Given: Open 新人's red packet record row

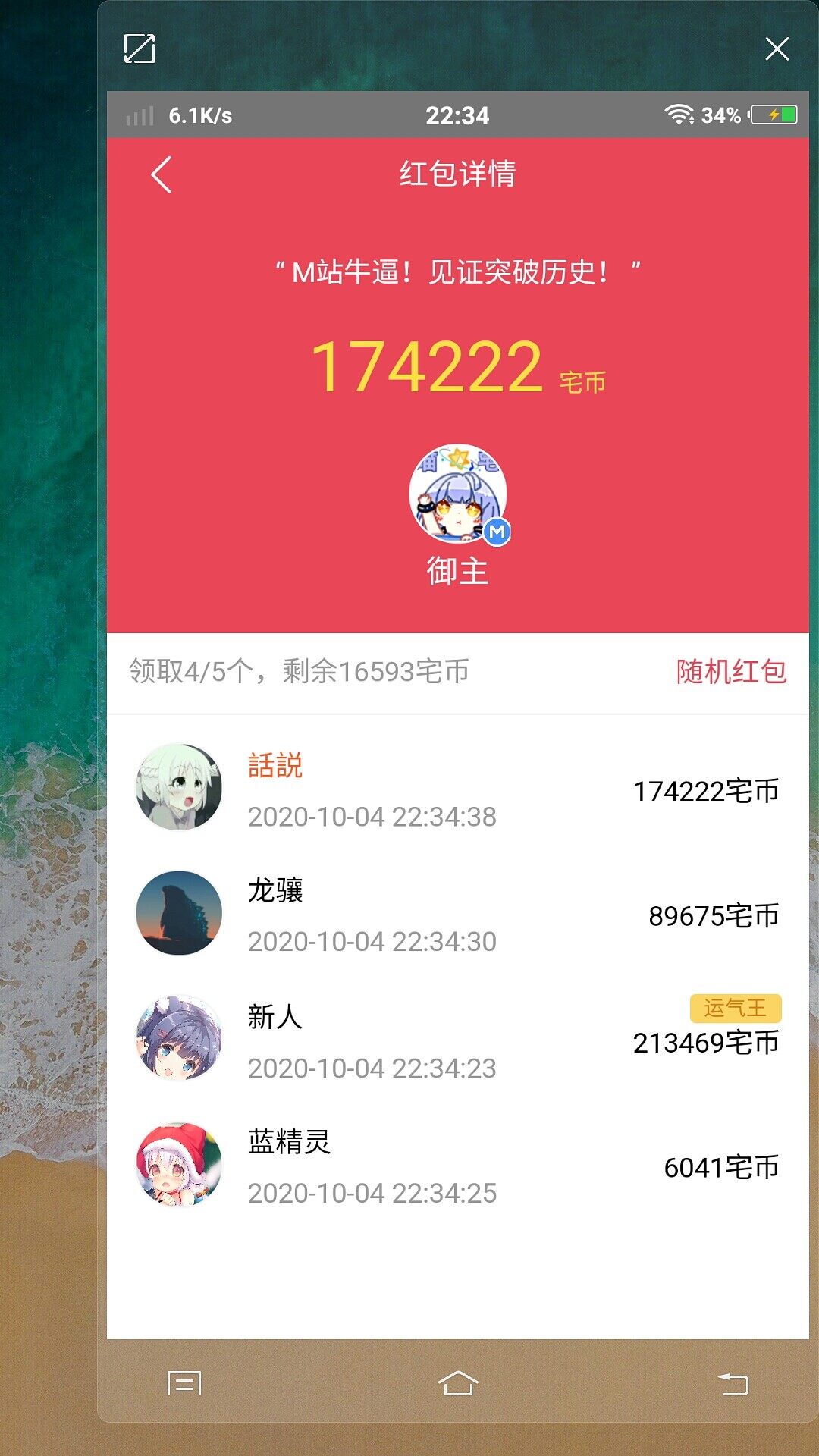Looking at the screenshot, I should (x=458, y=1040).
